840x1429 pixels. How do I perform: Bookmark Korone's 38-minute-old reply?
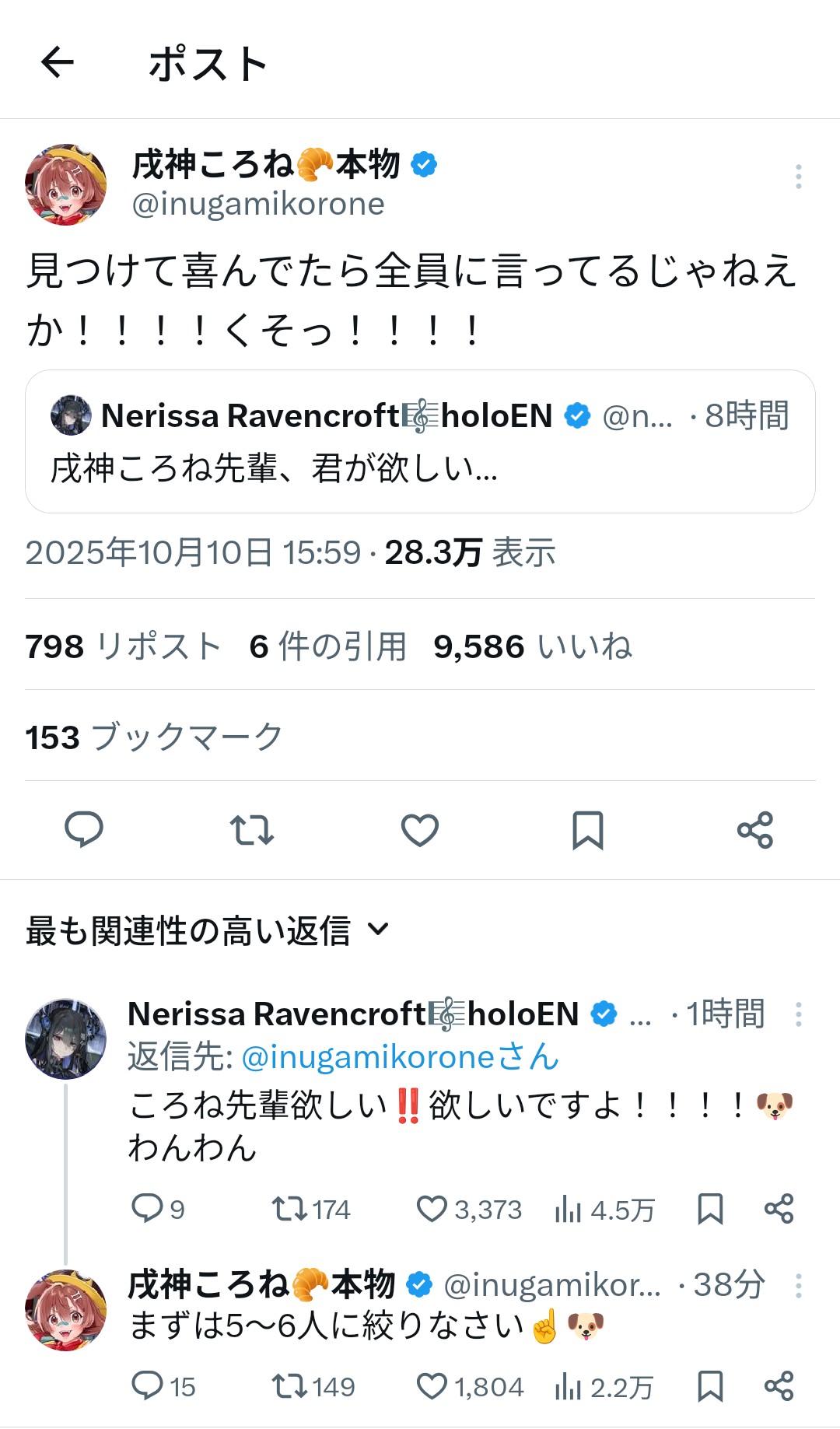710,1386
